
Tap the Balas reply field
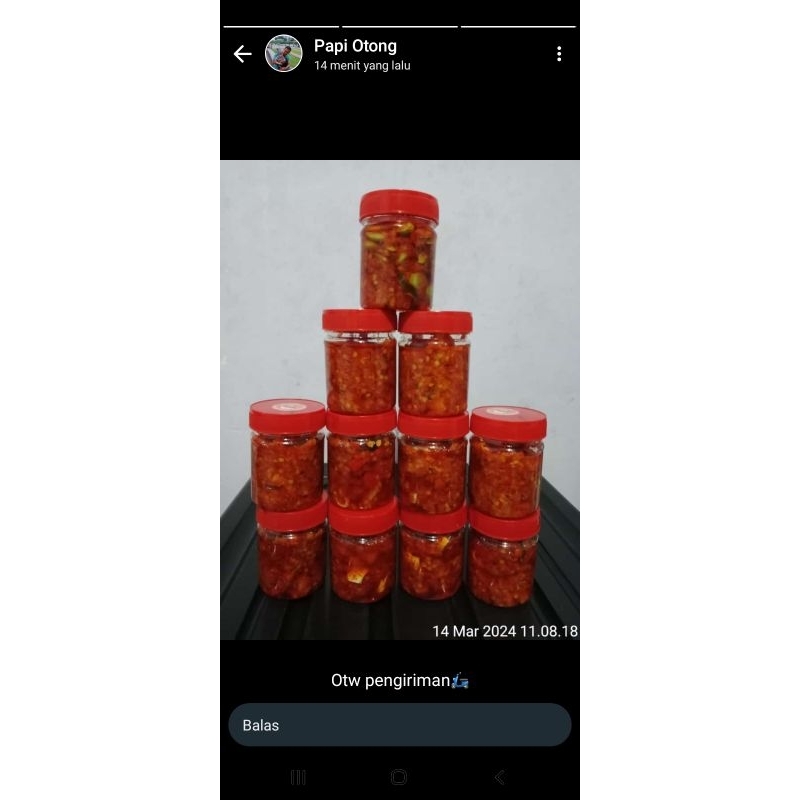tap(400, 725)
